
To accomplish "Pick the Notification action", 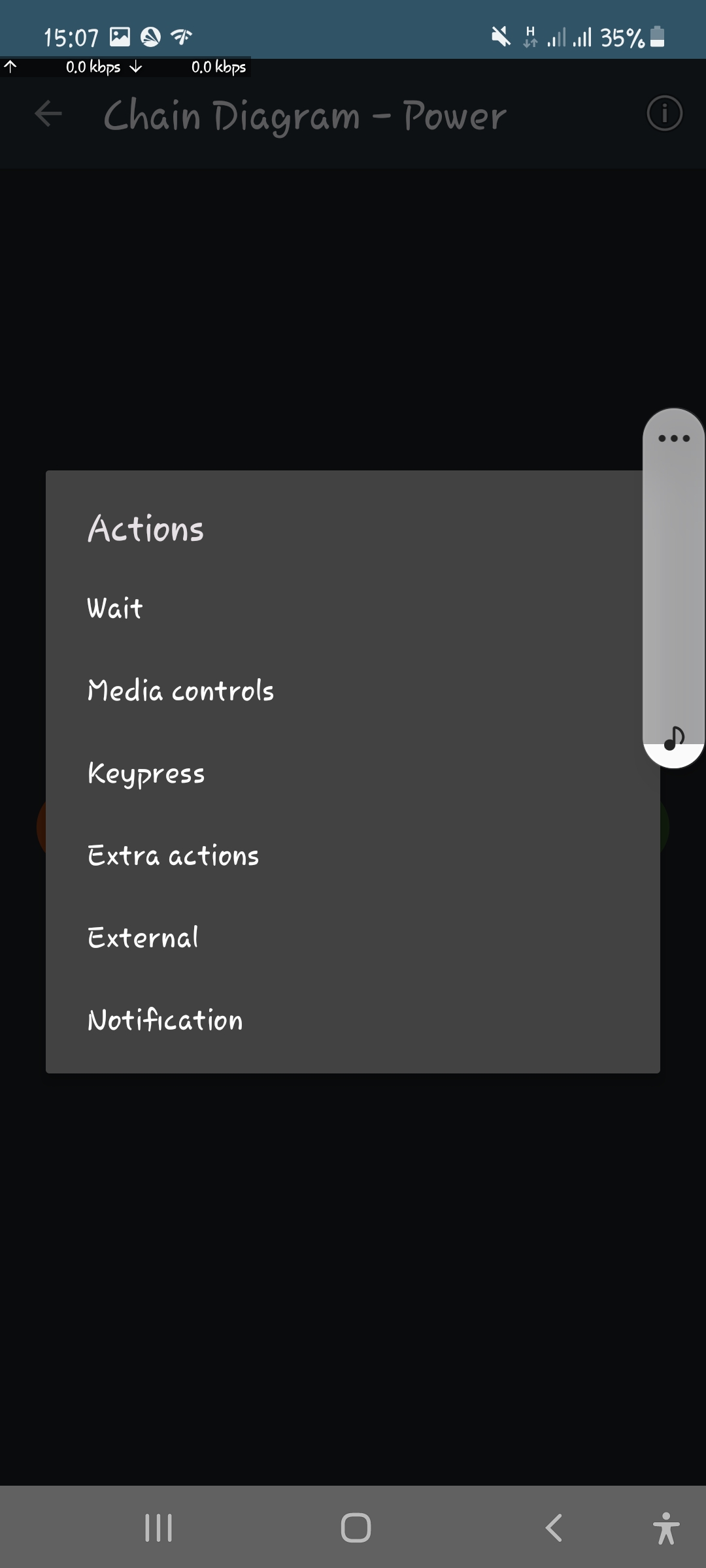I will pyautogui.click(x=165, y=1021).
